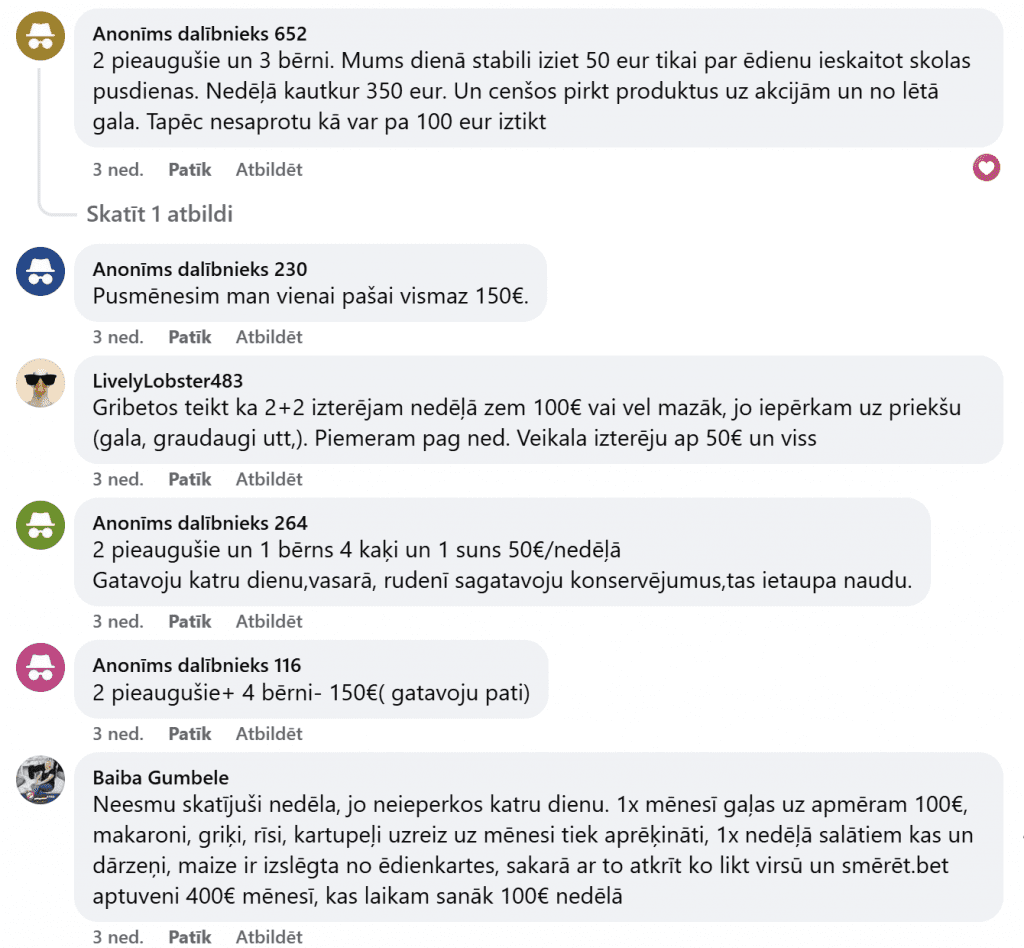Image resolution: width=1024 pixels, height=948 pixels.
Task: Tap Patīk under Anonīms dalībnieks 230
Action: tap(190, 337)
